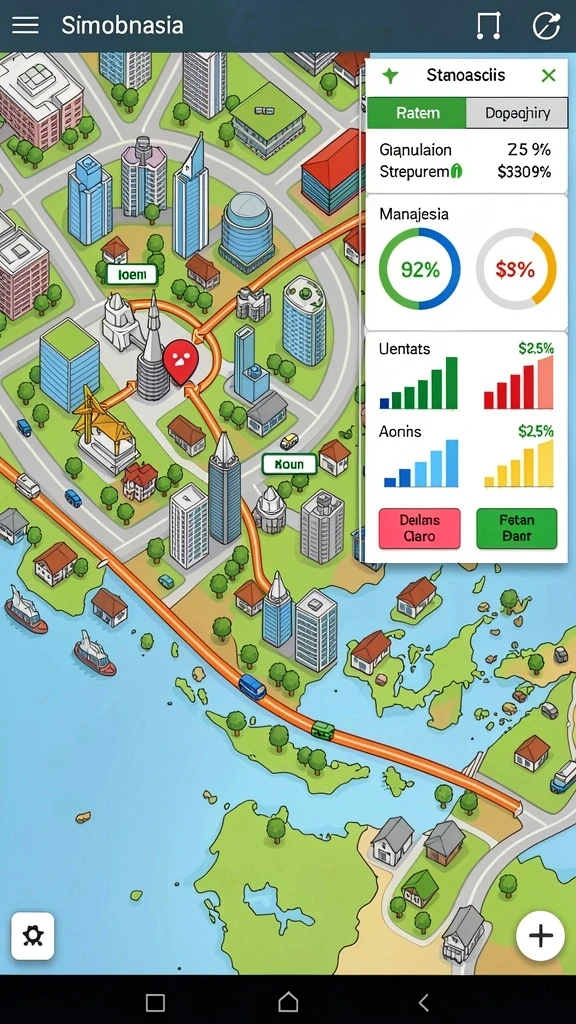The width and height of the screenshot is (576, 1024).
Task: Go back with the system back button
Action: tap(423, 1001)
